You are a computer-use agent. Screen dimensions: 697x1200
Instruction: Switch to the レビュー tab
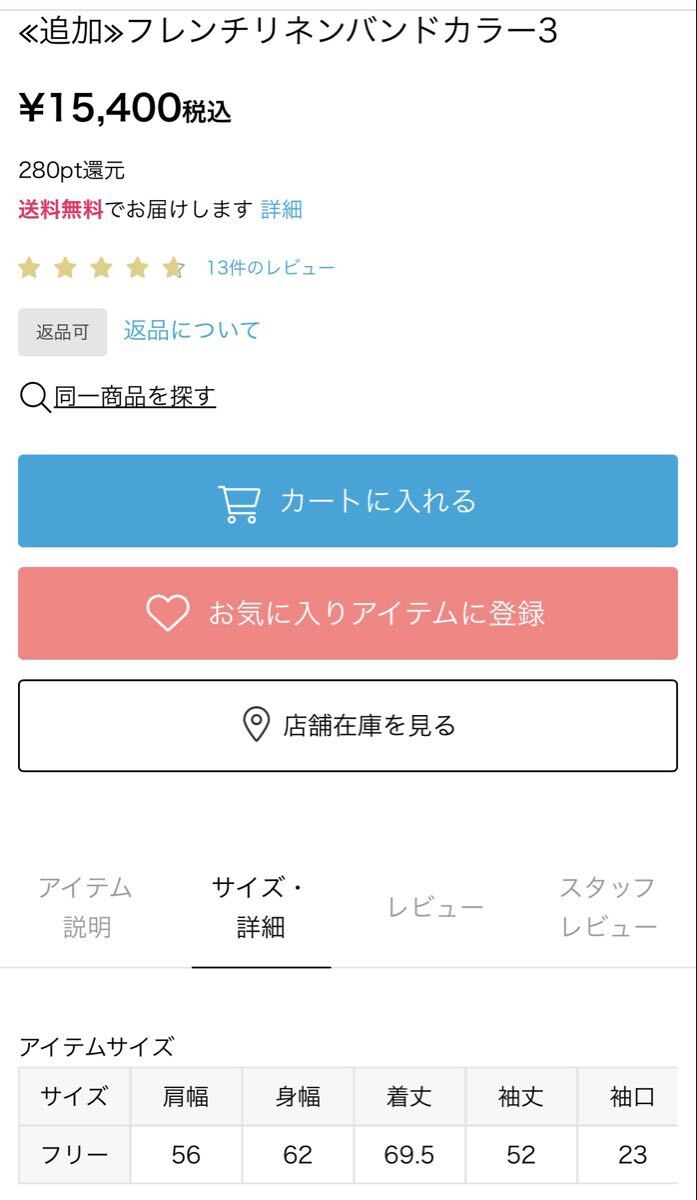(435, 907)
